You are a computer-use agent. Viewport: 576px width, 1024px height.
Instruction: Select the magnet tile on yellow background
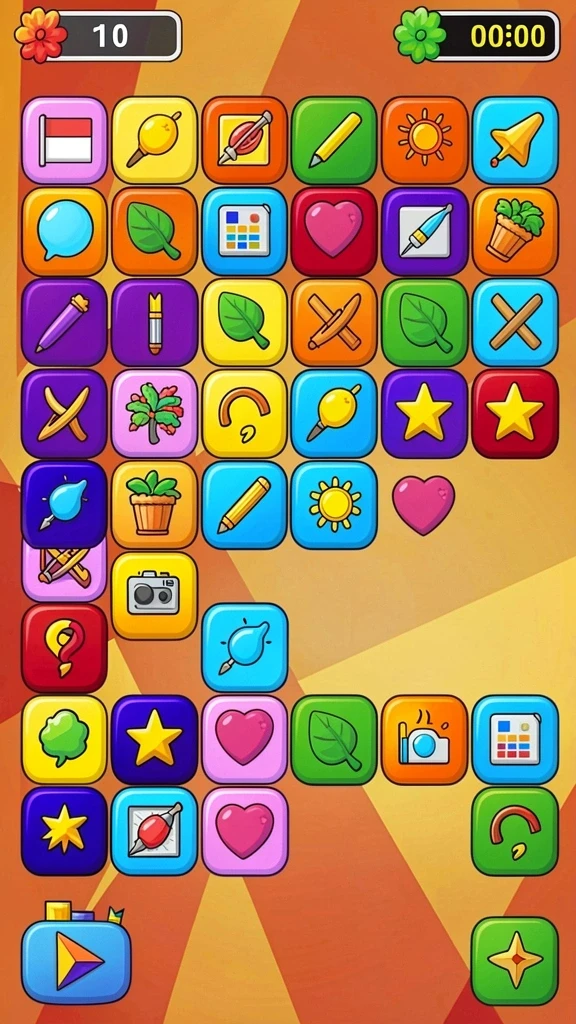click(x=244, y=413)
